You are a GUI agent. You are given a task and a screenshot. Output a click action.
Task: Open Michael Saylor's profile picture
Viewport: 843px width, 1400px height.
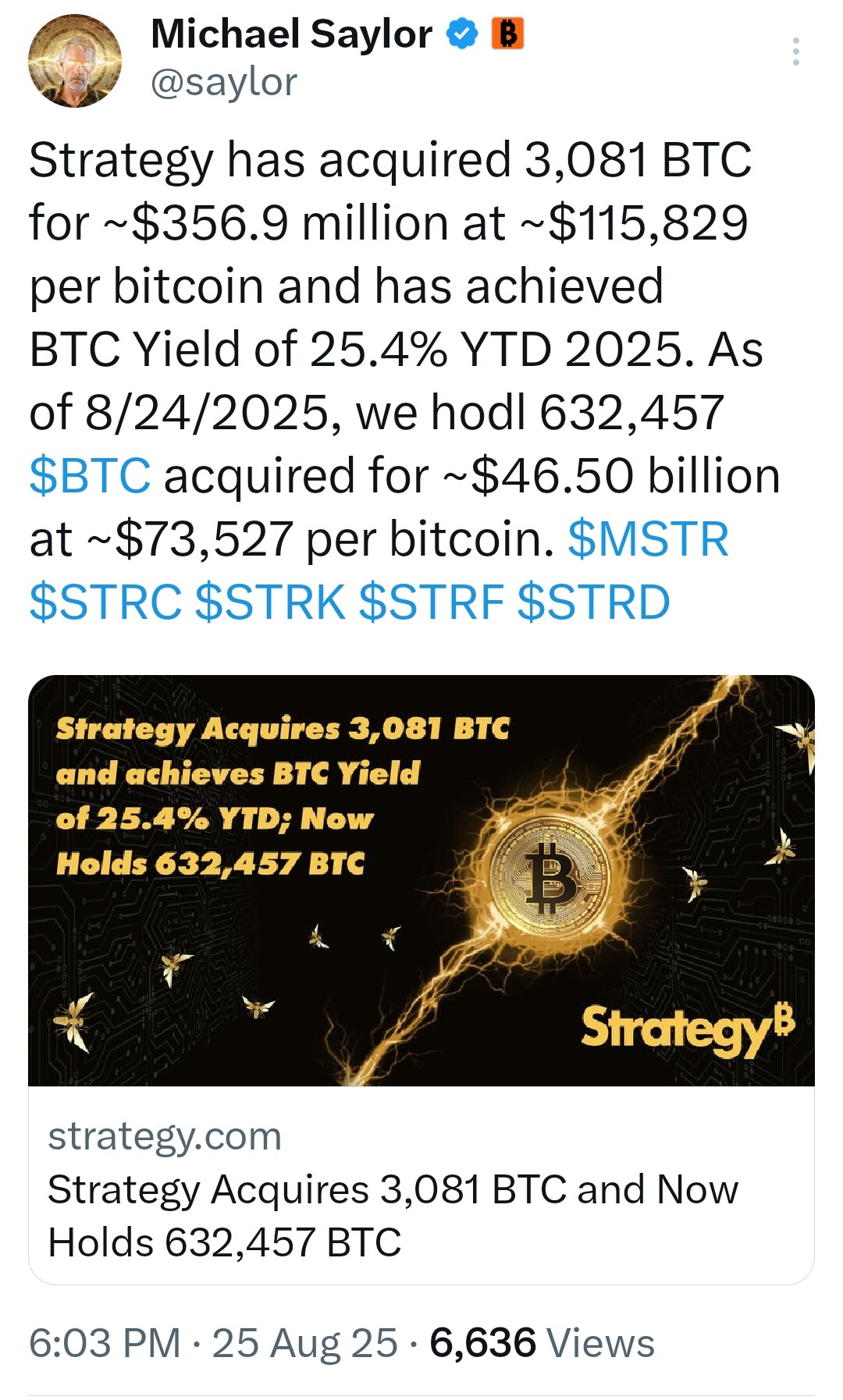point(75,61)
